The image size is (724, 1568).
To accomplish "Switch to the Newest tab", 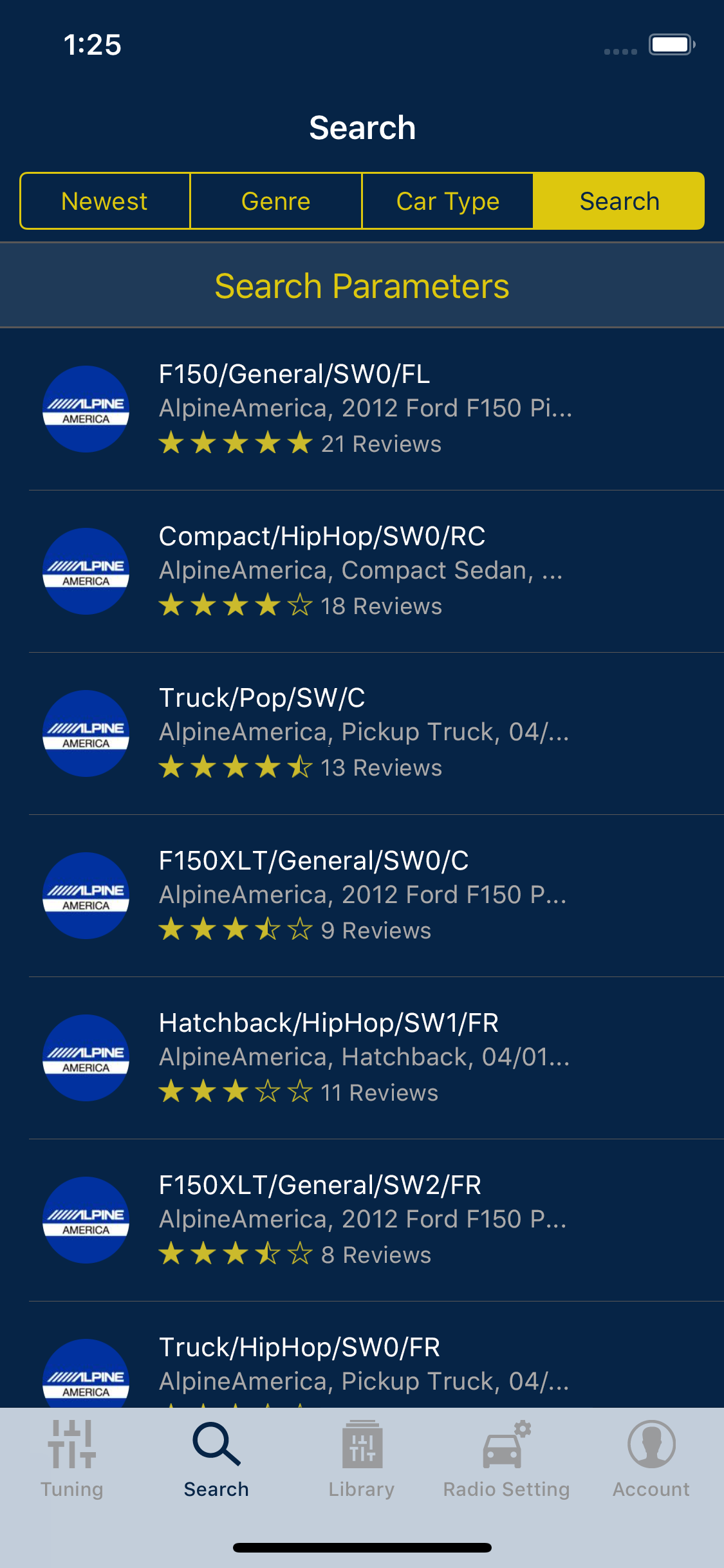I will click(104, 201).
